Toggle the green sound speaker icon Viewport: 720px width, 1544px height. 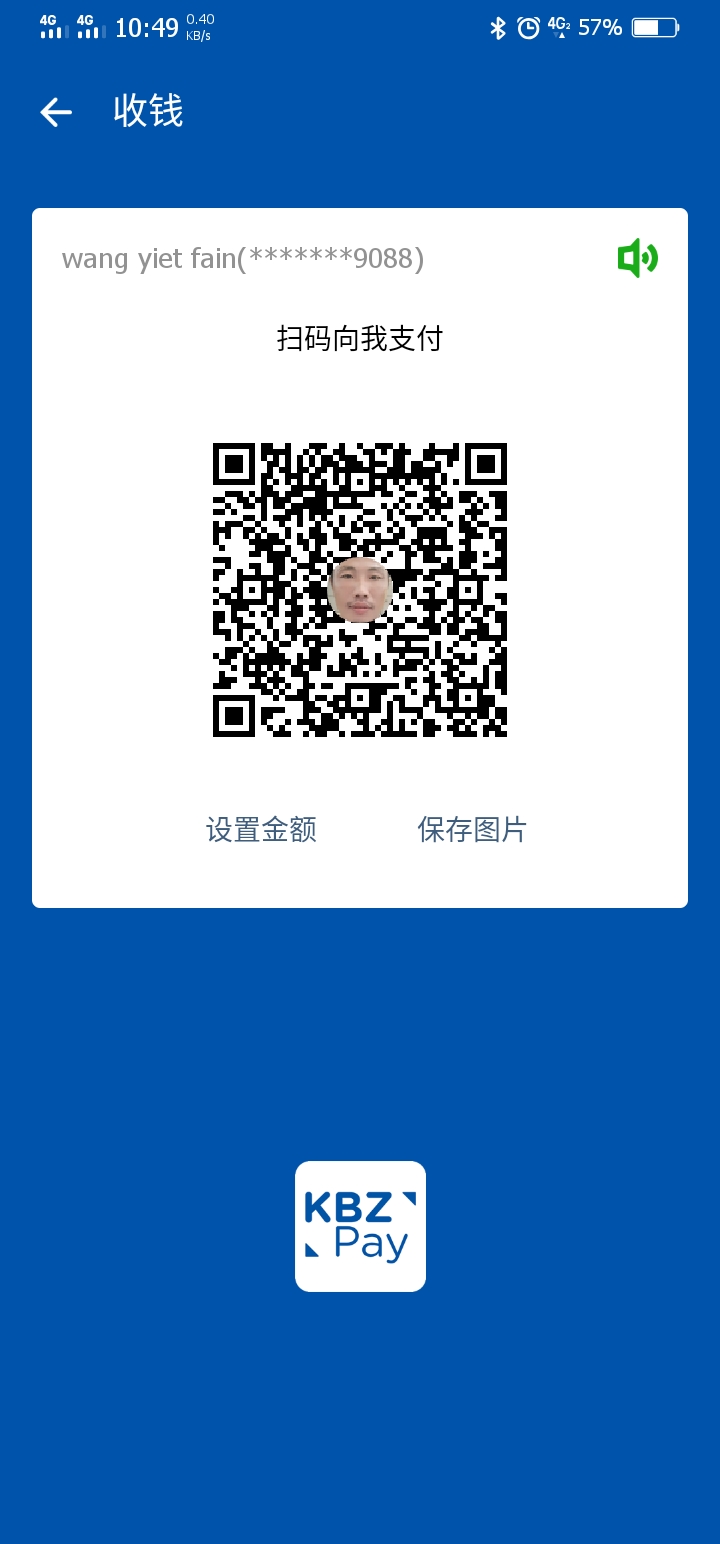click(637, 259)
